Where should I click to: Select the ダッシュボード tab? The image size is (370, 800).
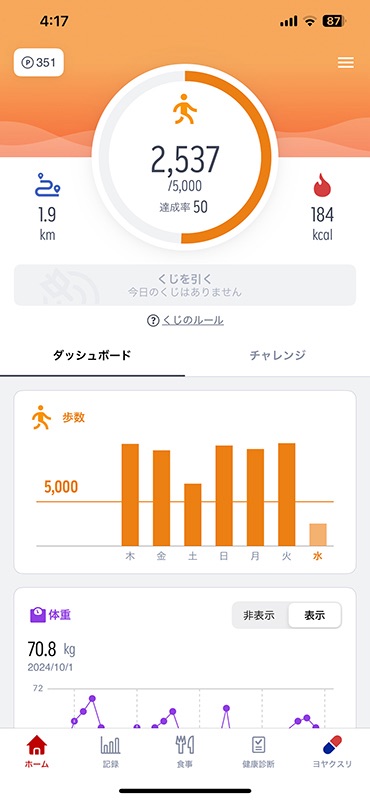(x=92, y=355)
